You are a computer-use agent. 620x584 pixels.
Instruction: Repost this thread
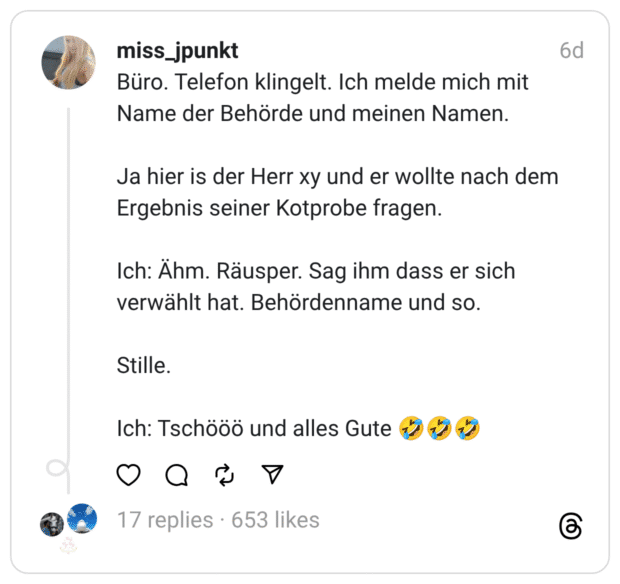pos(224,475)
